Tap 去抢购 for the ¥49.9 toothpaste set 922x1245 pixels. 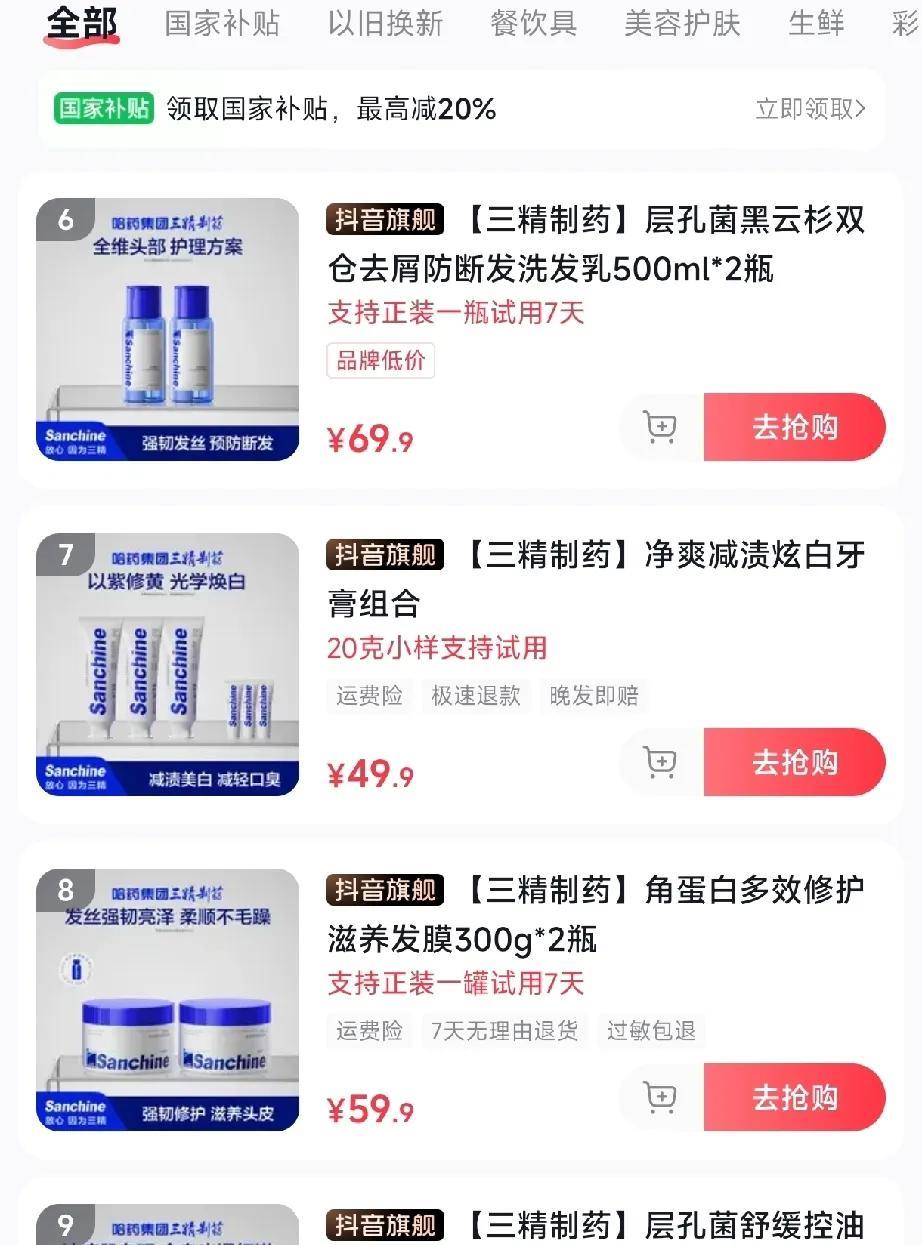click(794, 763)
